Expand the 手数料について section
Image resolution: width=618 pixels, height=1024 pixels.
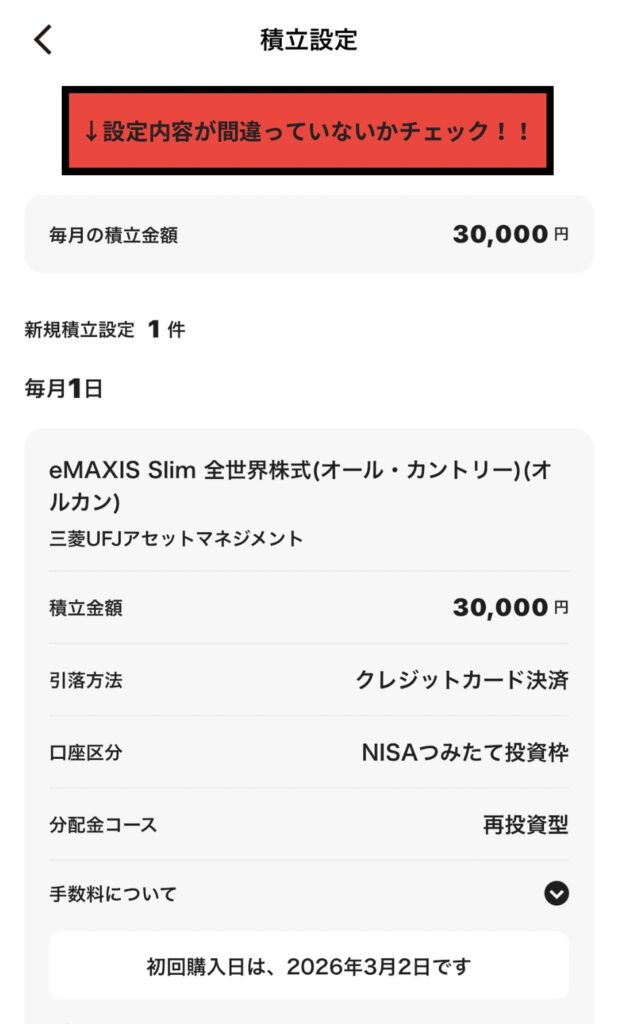point(556,894)
